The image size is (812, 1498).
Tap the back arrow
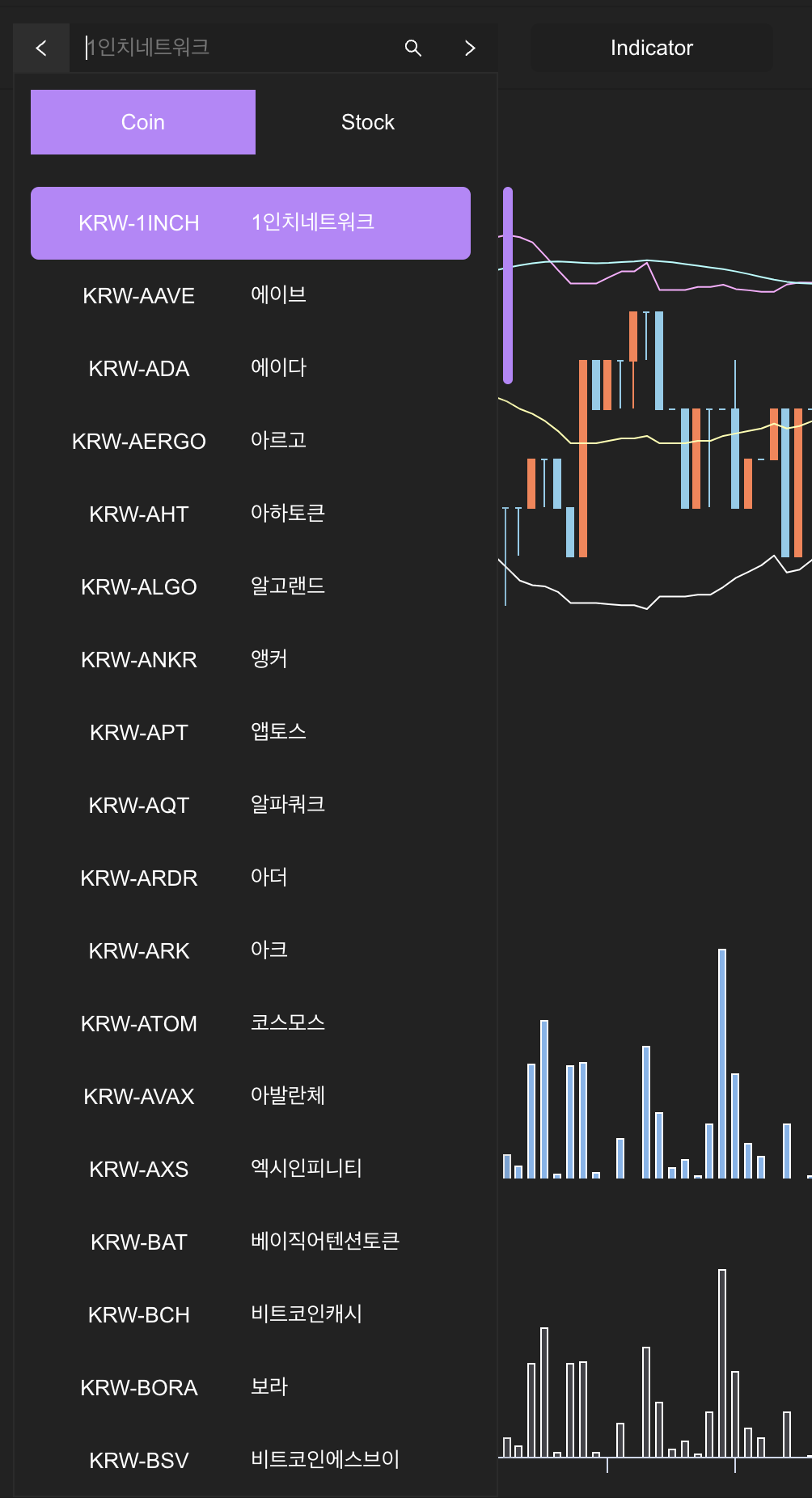pos(41,49)
